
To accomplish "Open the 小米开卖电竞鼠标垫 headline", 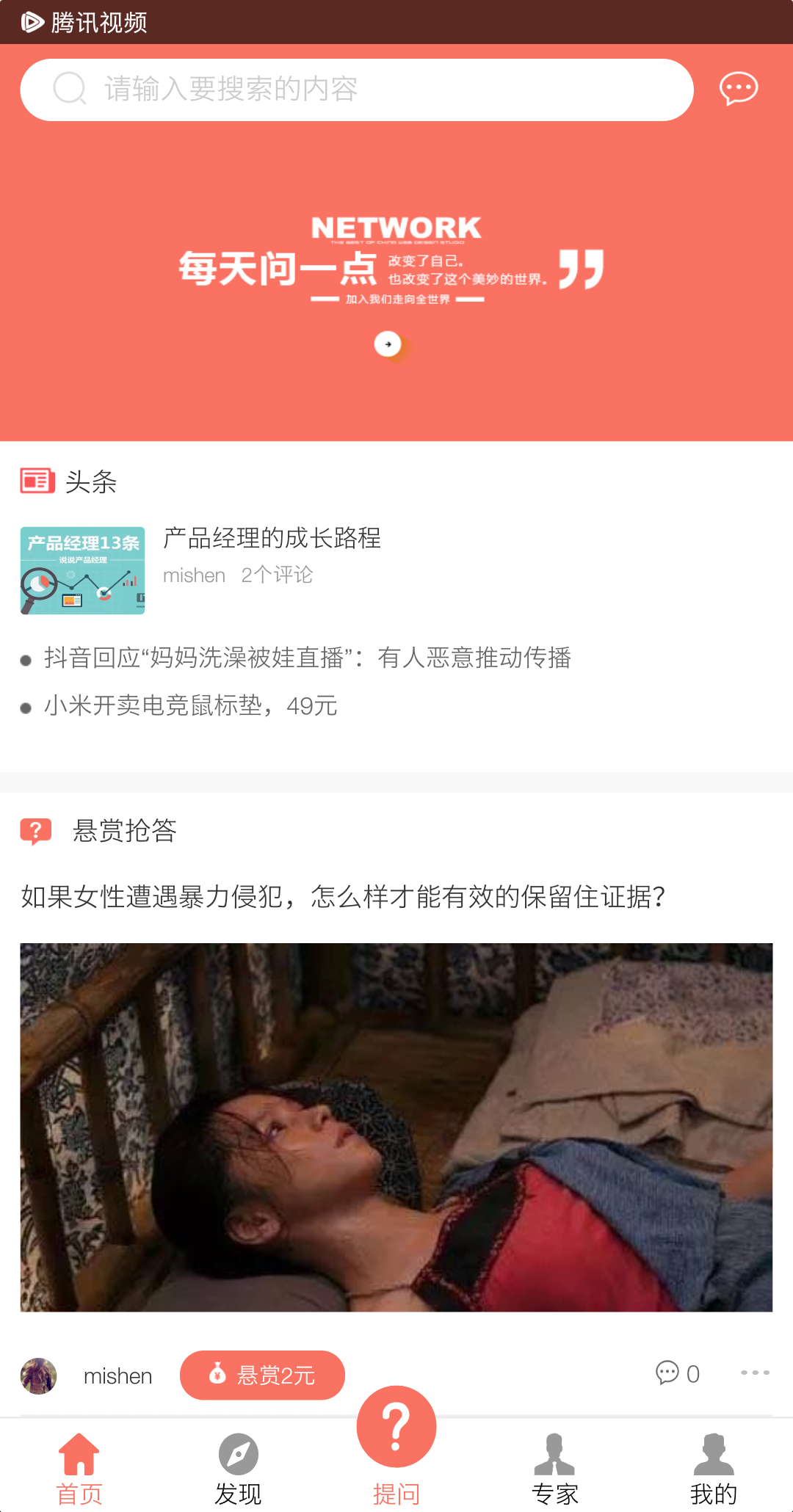I will pos(191,706).
